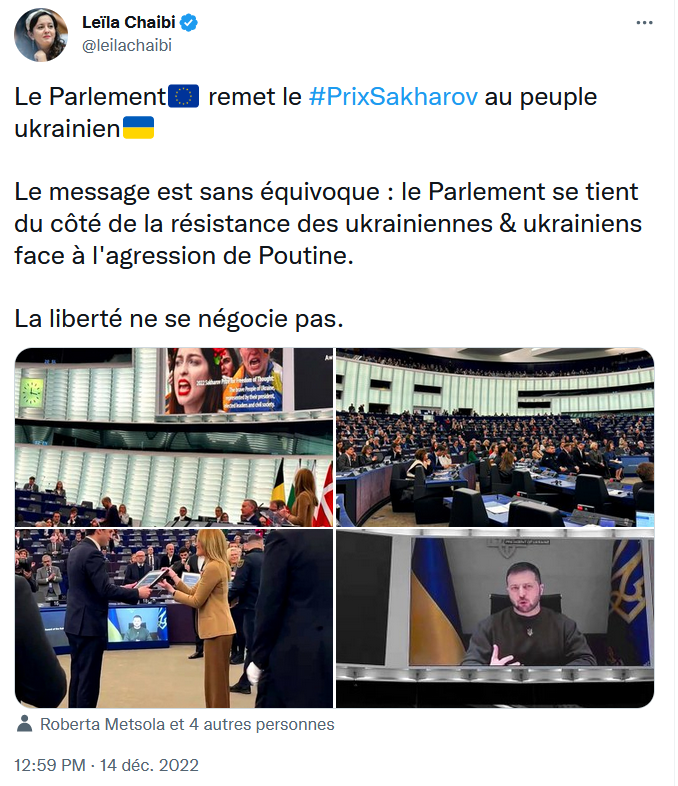
Task: Open the #PrixSakharov hashtag
Action: pyautogui.click(x=393, y=97)
